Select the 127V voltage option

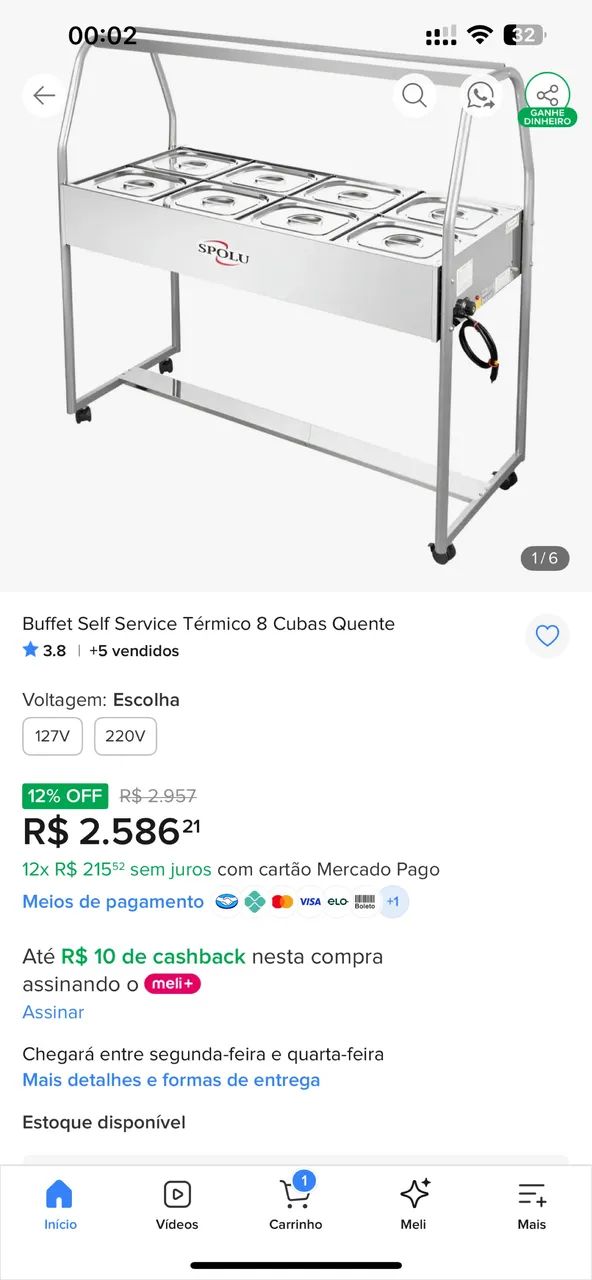[x=52, y=737]
